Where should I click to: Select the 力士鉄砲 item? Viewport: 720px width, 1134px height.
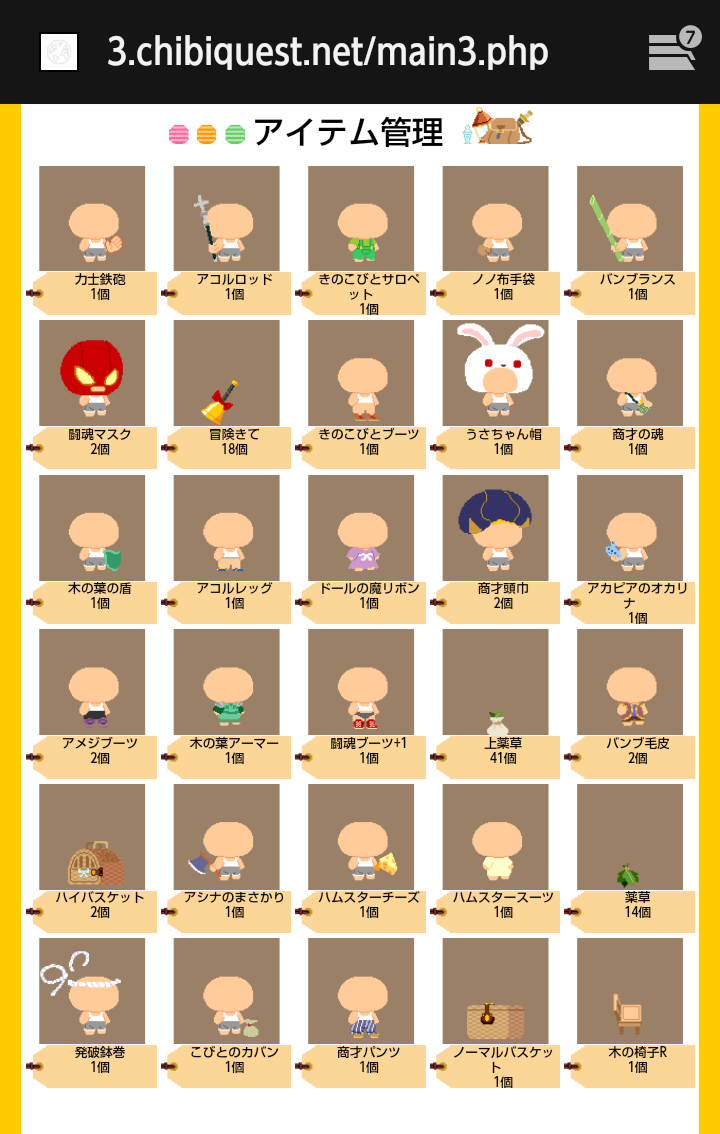click(x=92, y=219)
